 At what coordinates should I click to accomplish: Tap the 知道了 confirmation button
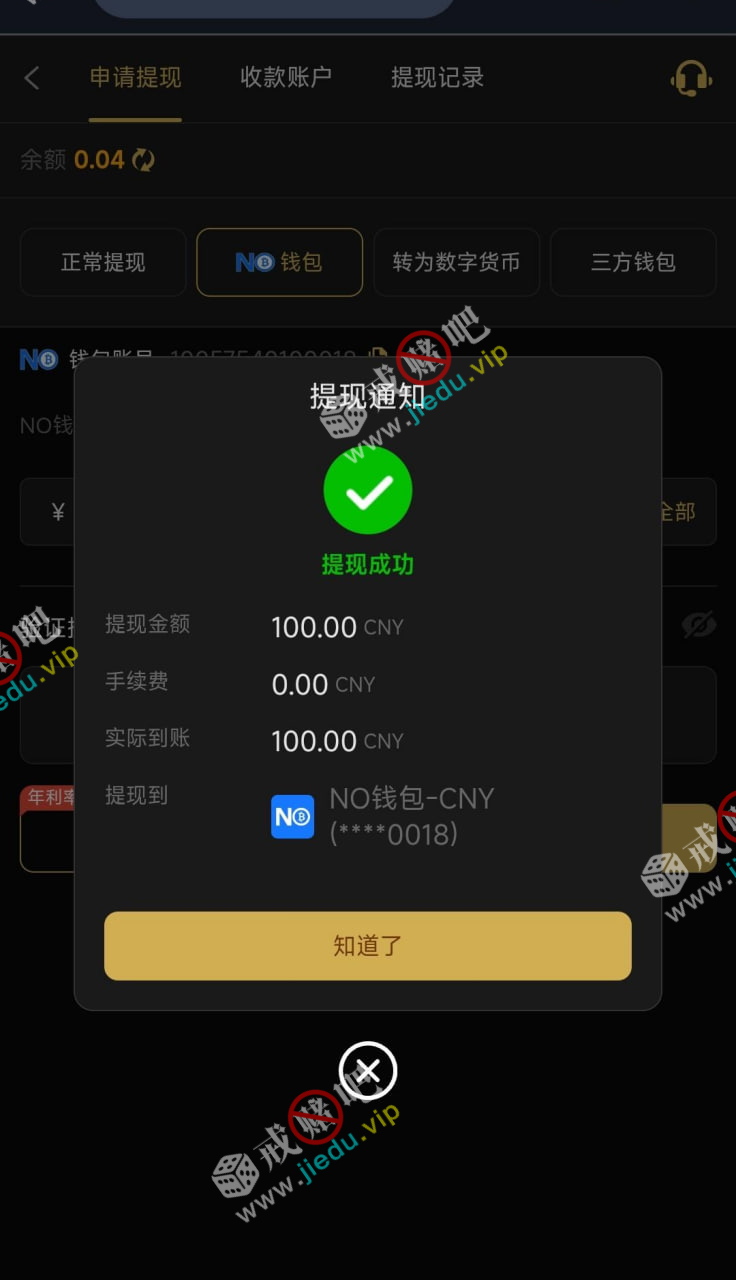pyautogui.click(x=367, y=945)
